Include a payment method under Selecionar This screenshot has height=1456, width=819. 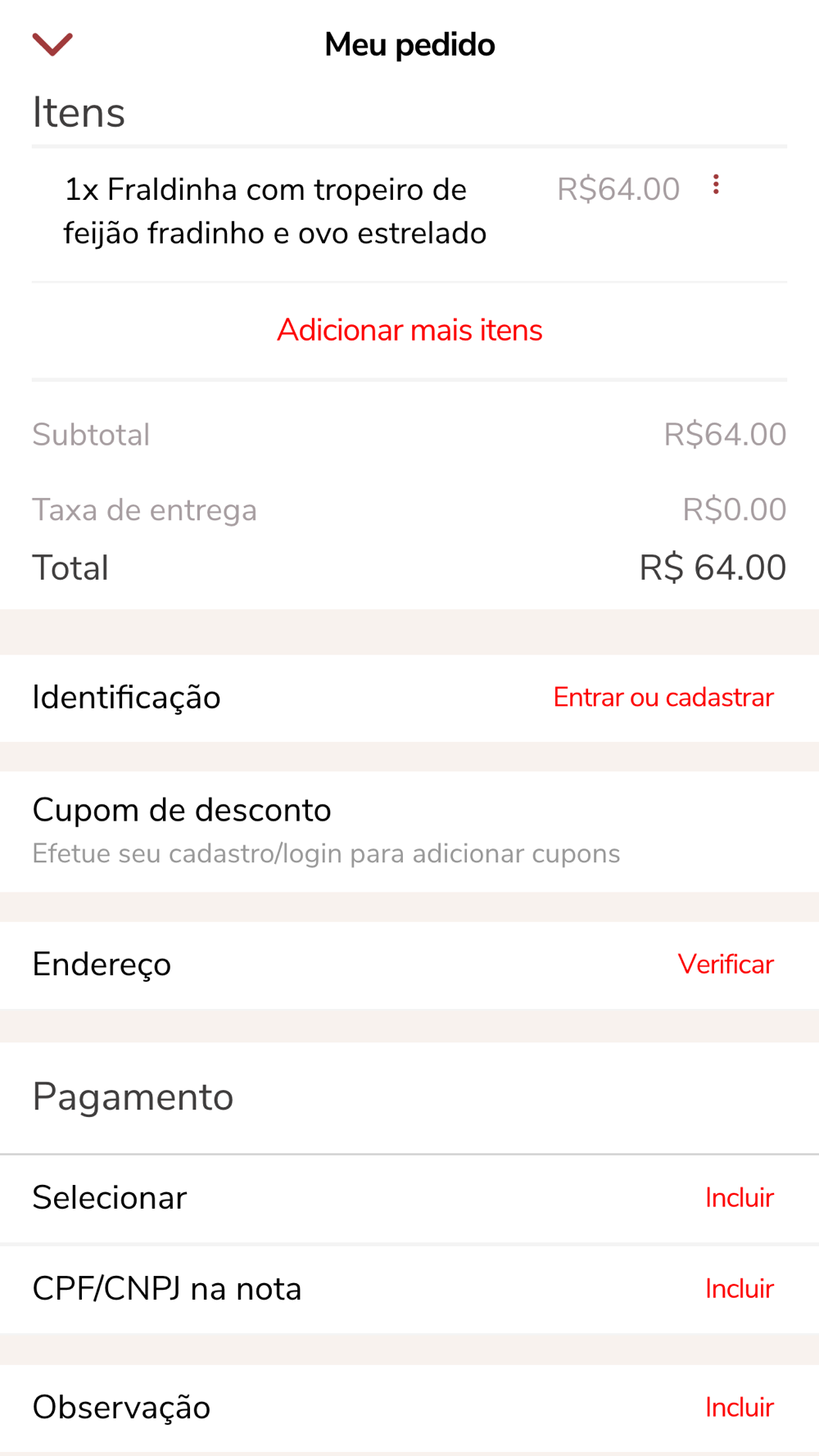coord(739,1198)
